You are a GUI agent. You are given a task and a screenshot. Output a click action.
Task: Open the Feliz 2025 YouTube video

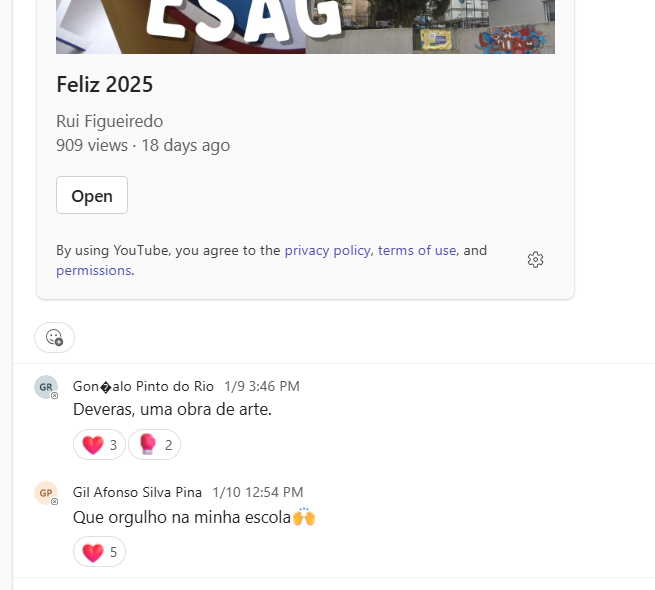coord(92,195)
